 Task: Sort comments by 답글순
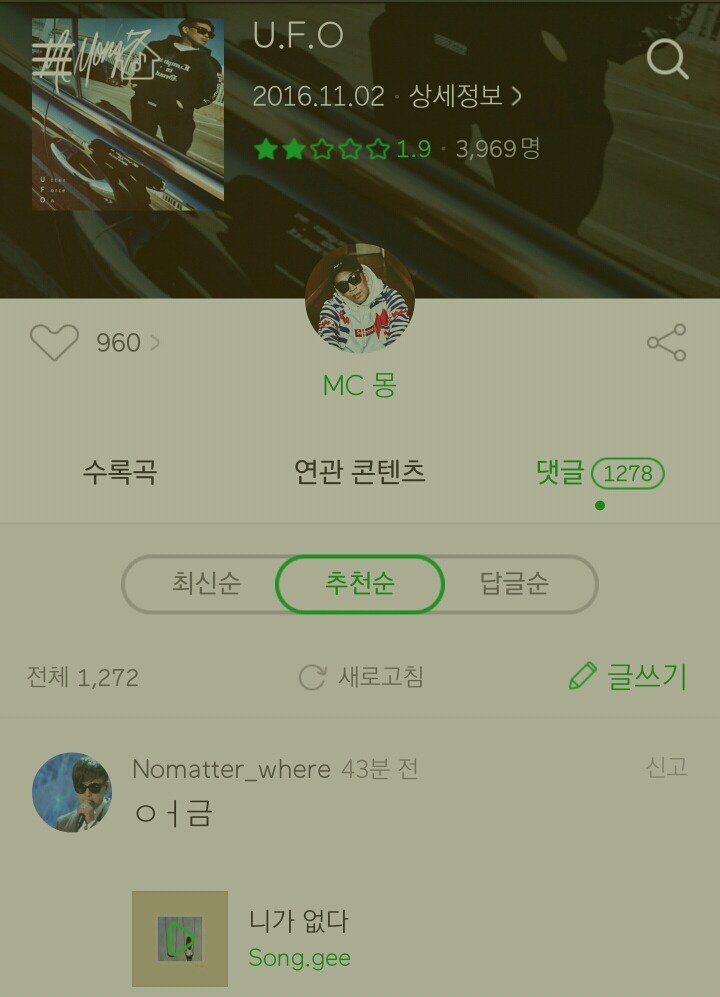click(x=514, y=584)
